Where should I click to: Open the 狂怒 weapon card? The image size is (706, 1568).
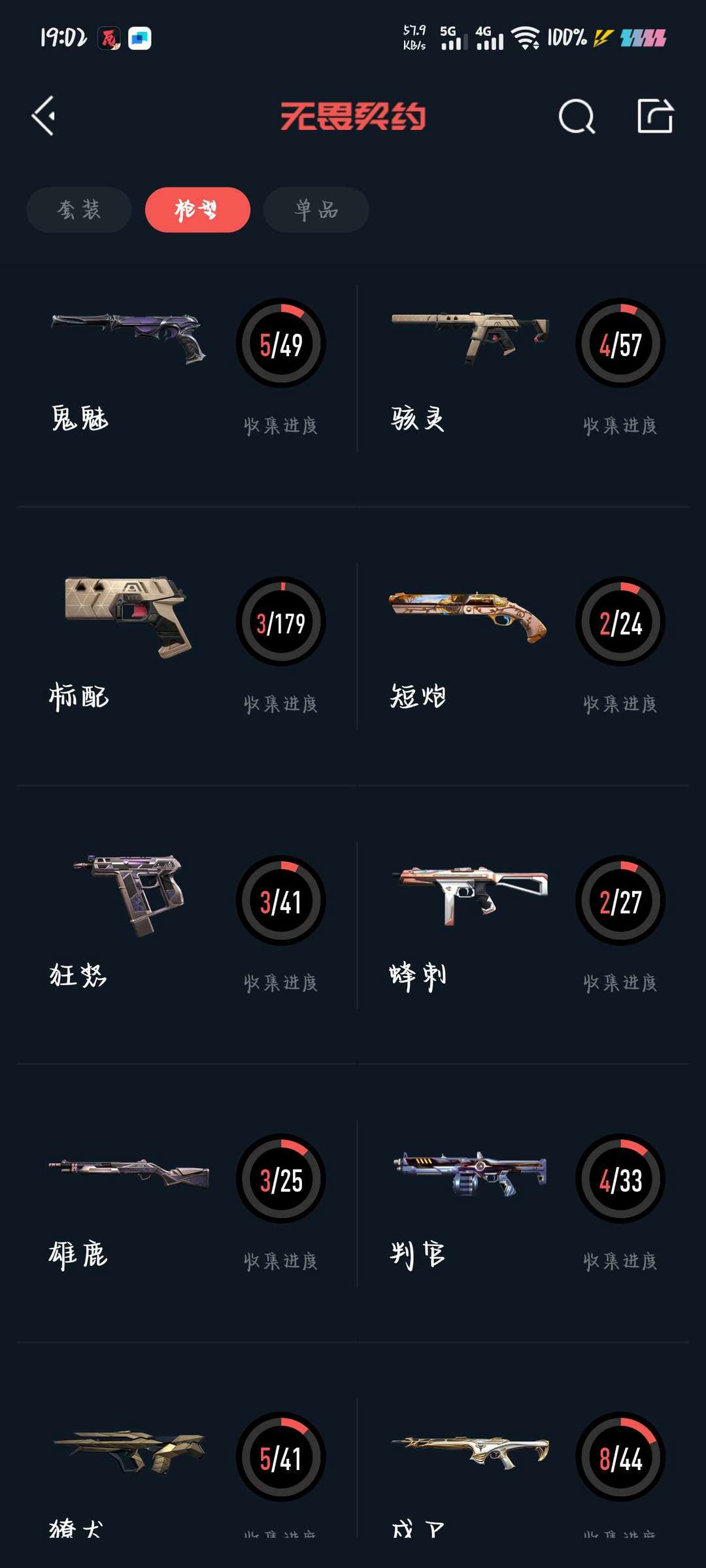pyautogui.click(x=186, y=925)
